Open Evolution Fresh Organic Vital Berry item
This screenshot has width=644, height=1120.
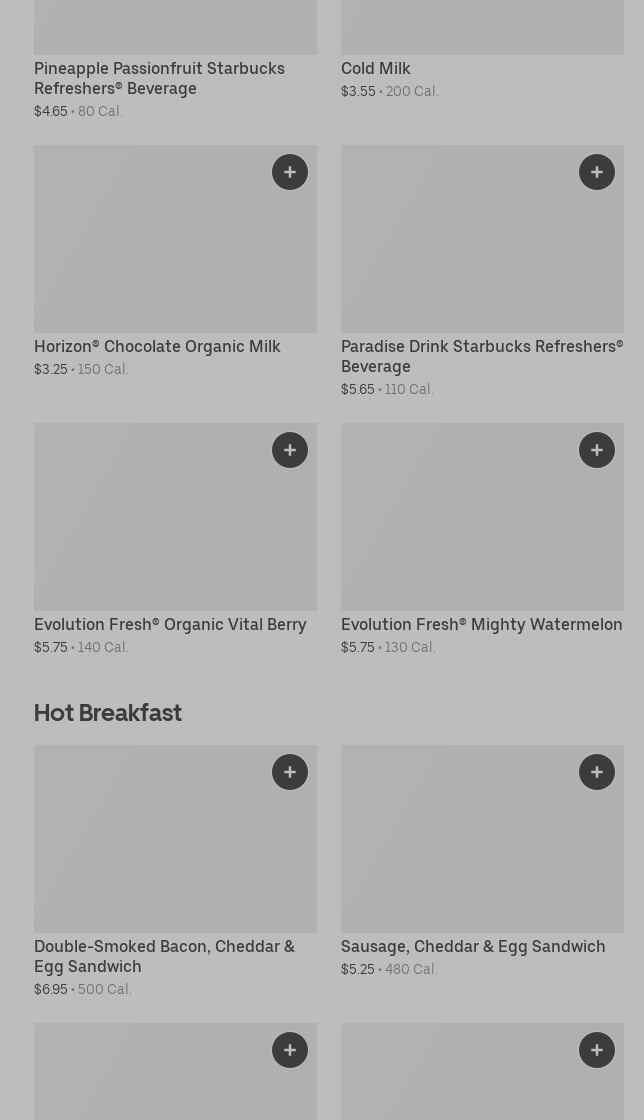coord(170,624)
